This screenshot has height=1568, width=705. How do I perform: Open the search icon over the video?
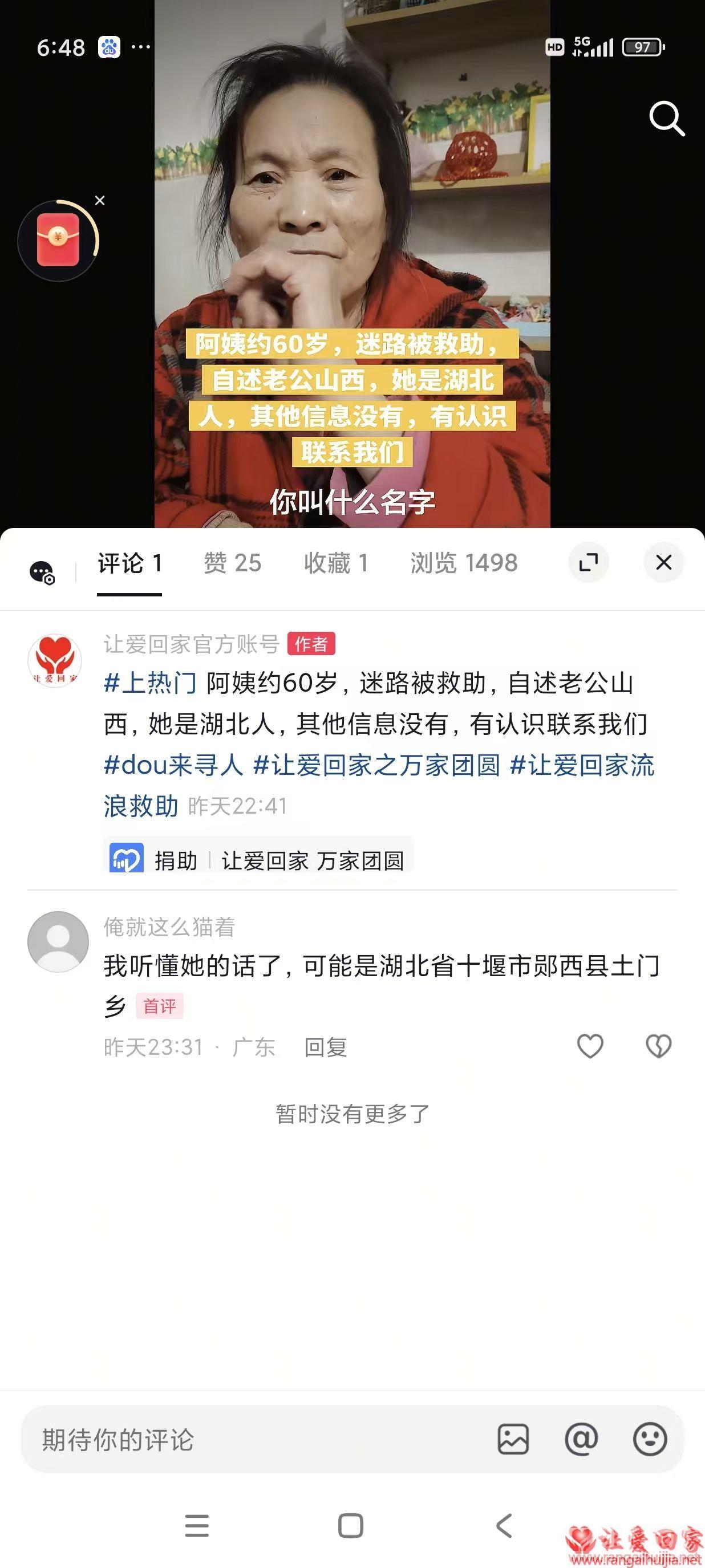tap(667, 119)
